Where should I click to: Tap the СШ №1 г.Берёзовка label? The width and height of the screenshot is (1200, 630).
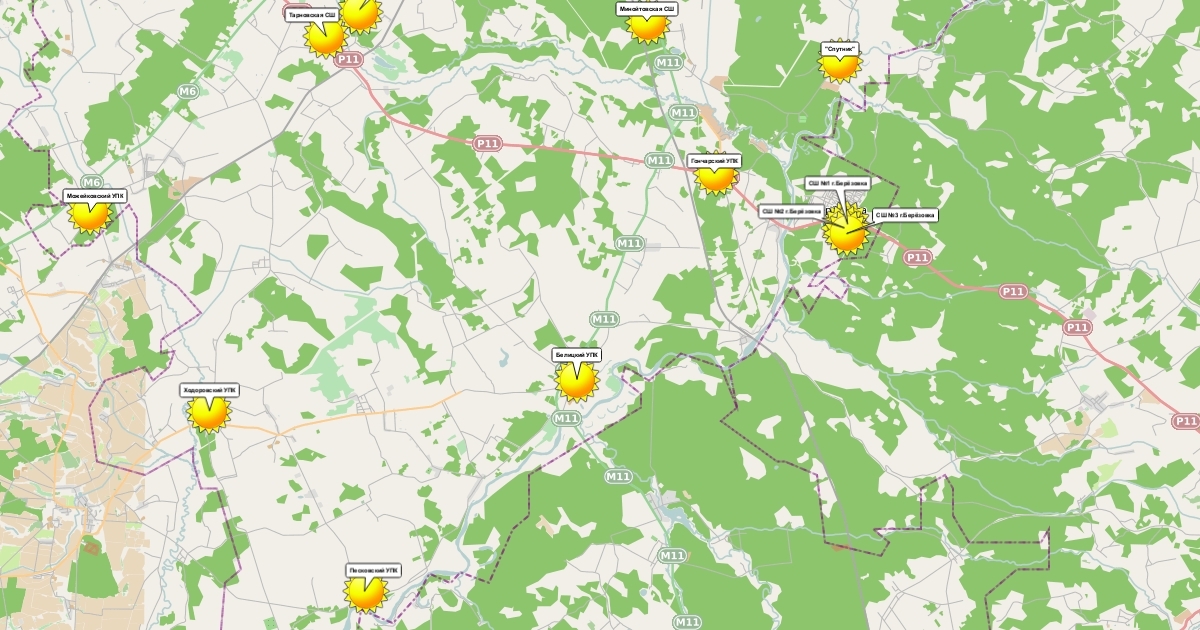point(837,183)
